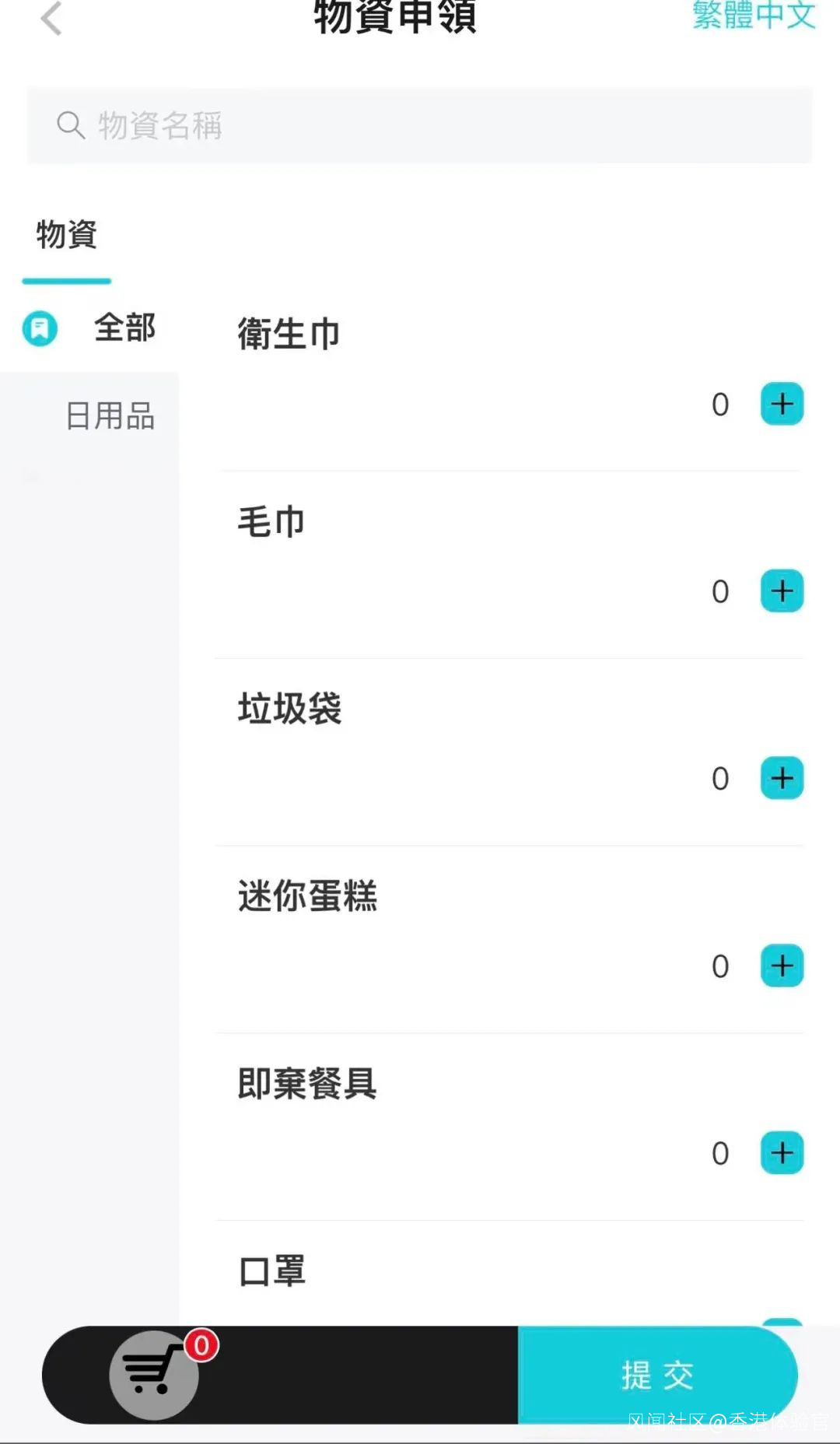
Task: Select the 物資 tab
Action: [x=67, y=235]
